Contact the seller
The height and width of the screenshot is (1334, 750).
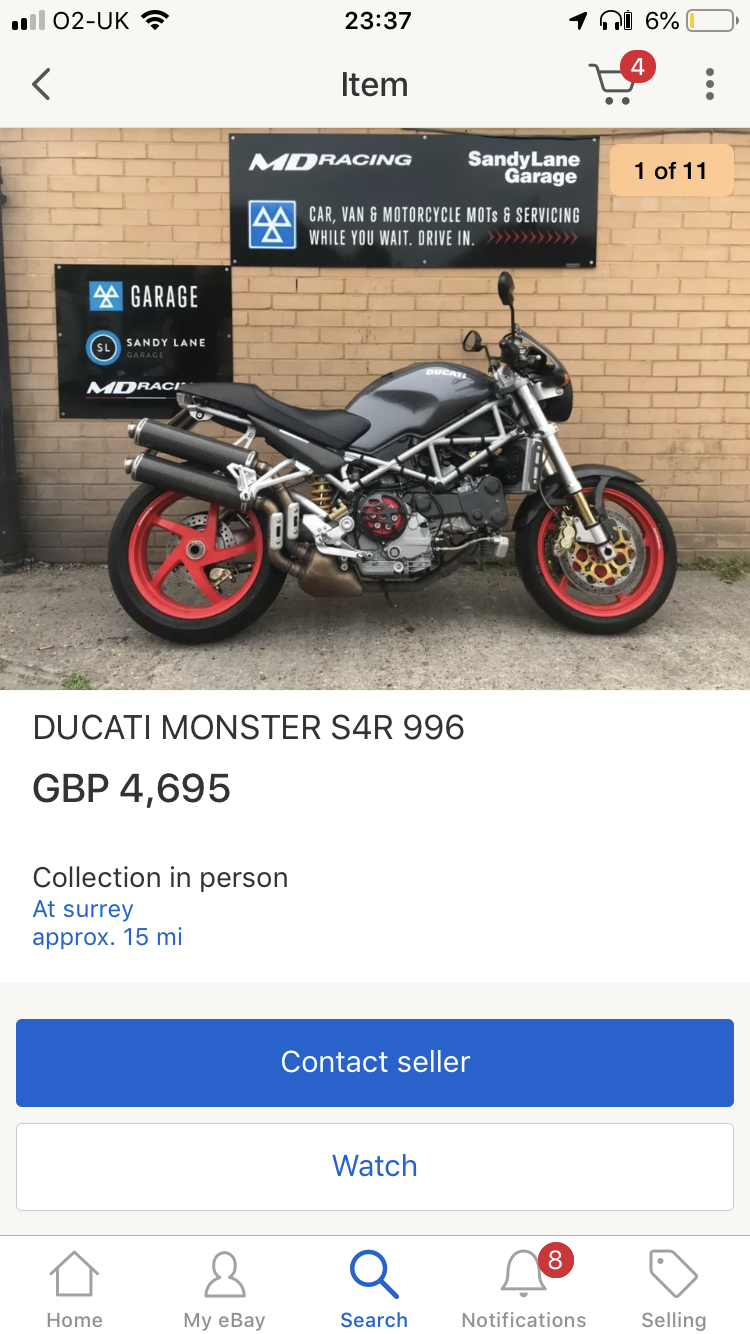375,1062
